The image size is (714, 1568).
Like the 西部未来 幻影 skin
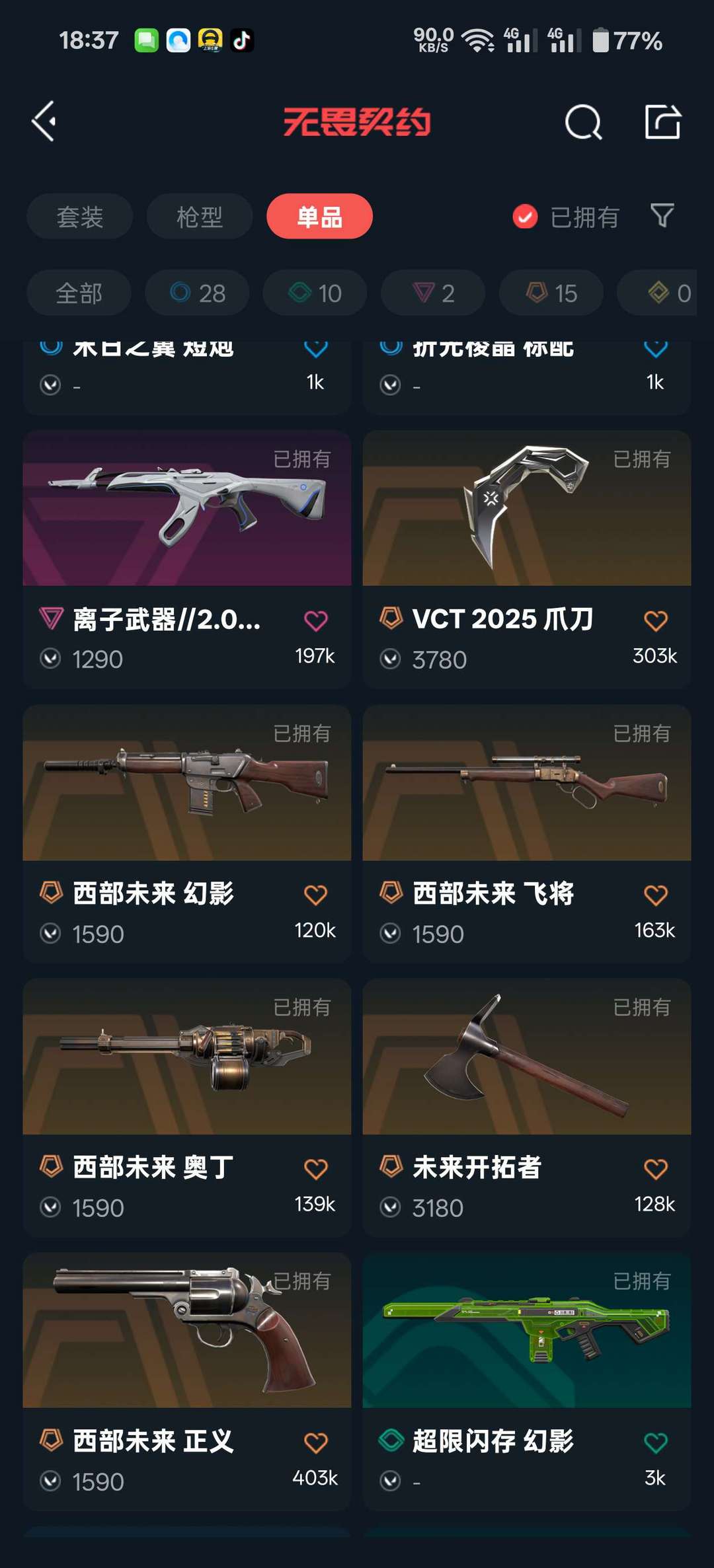click(x=315, y=895)
